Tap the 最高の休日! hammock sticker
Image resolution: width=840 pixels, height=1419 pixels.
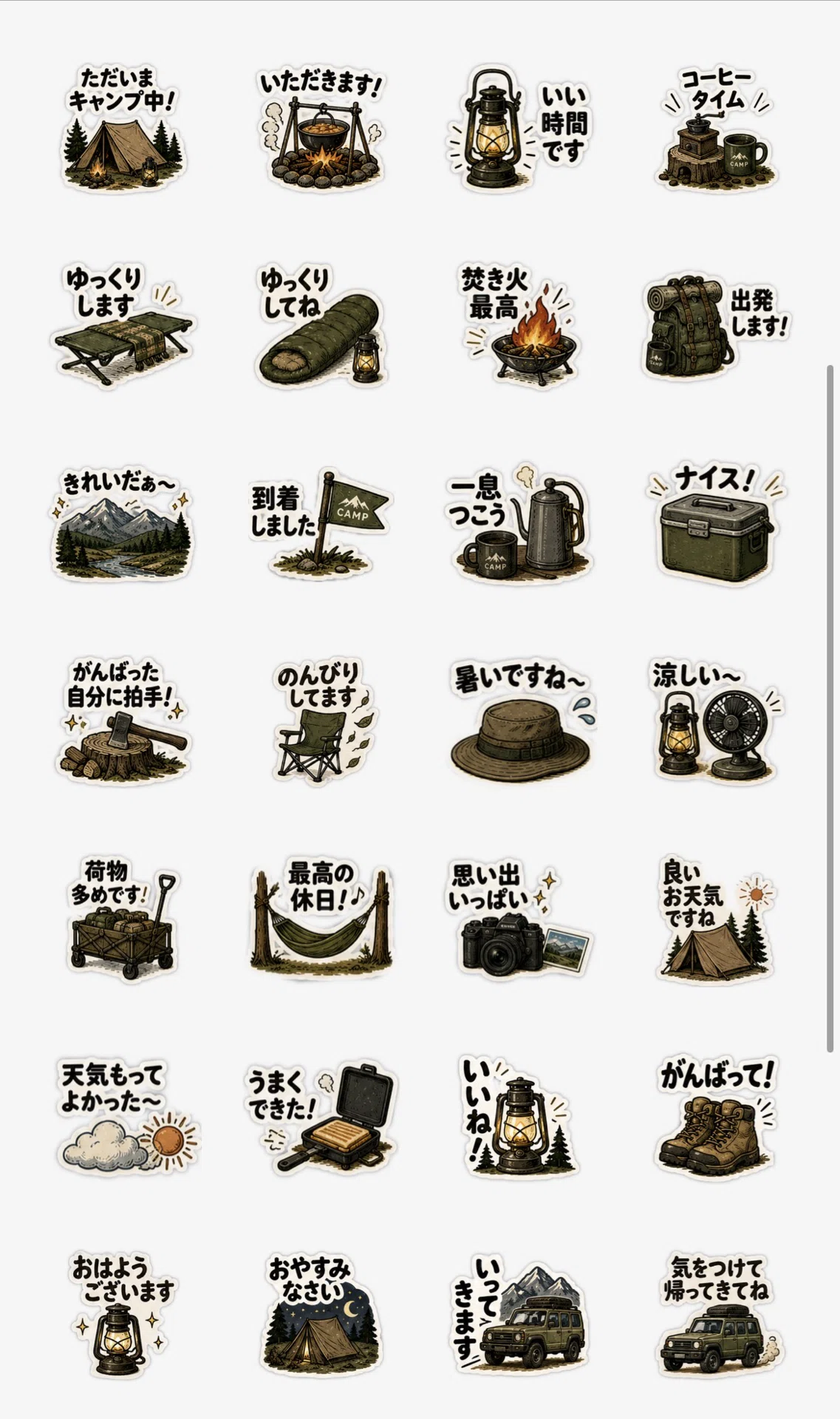point(321,917)
